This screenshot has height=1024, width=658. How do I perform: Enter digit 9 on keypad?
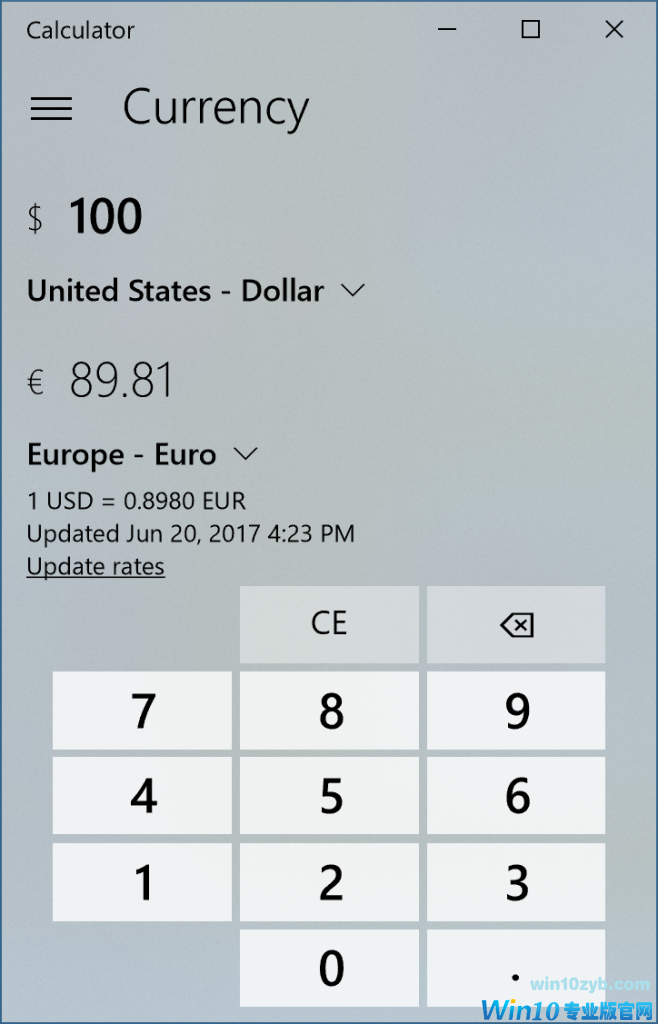516,711
